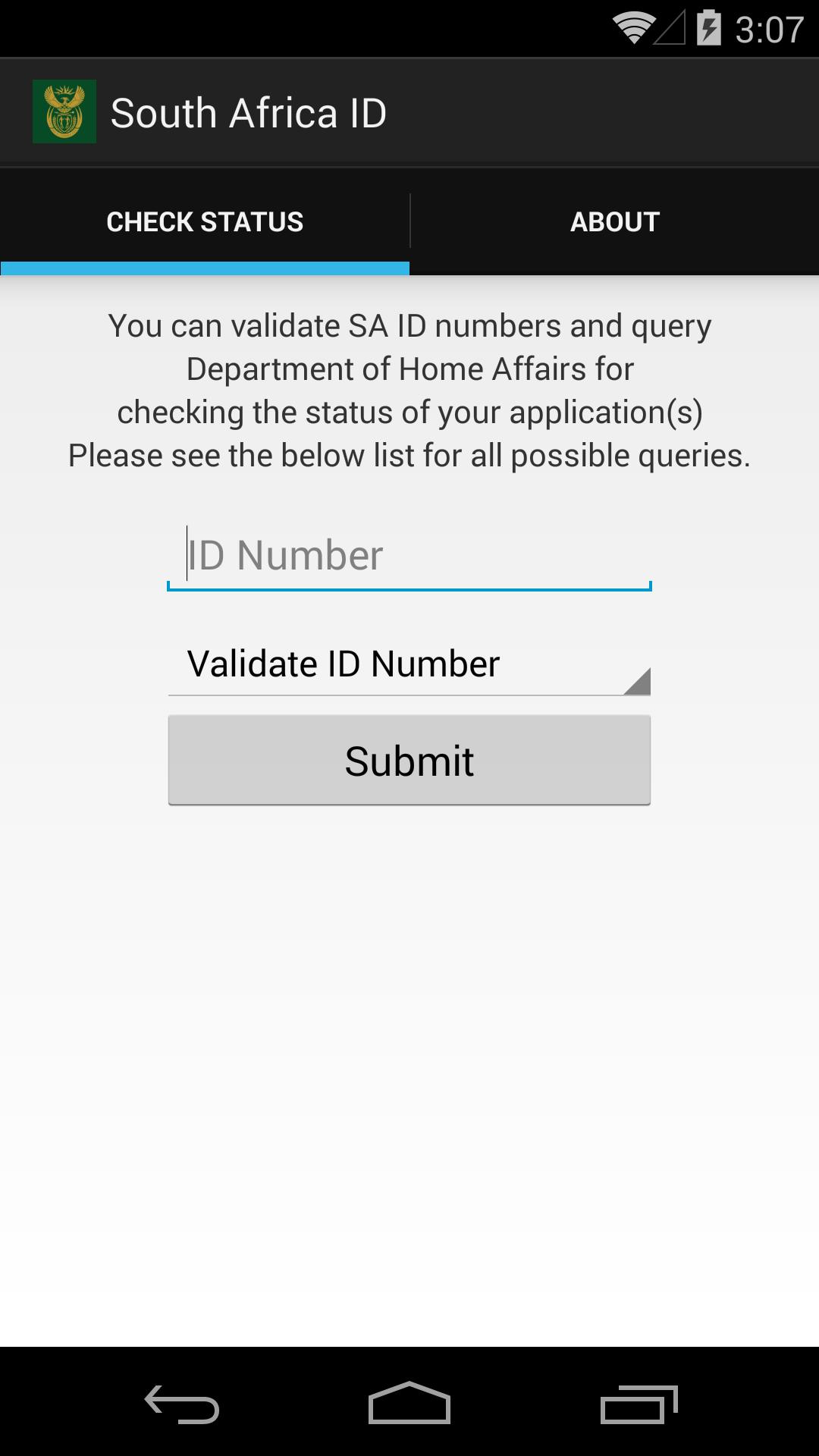
Task: Switch to the About tab
Action: [614, 221]
